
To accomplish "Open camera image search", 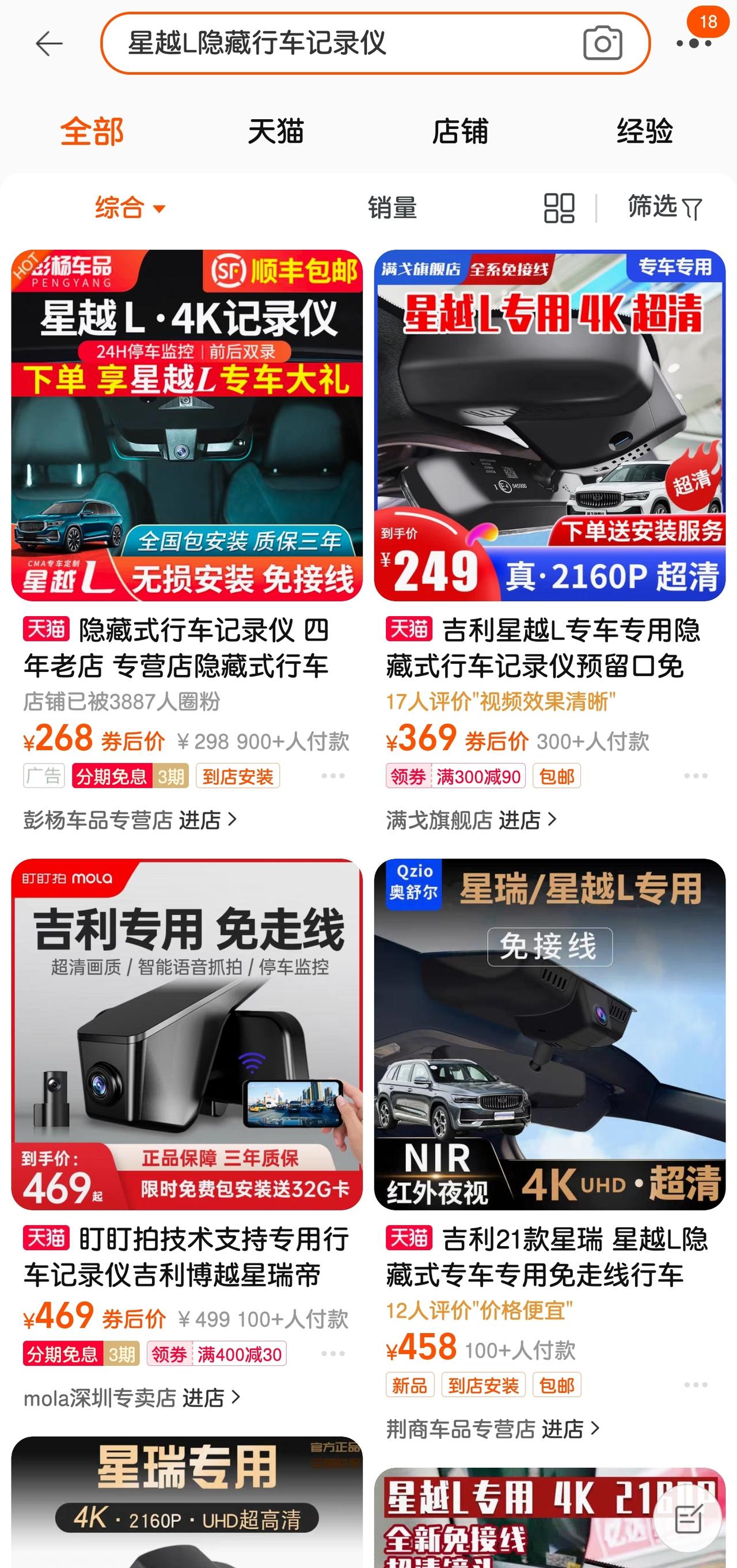I will click(602, 43).
